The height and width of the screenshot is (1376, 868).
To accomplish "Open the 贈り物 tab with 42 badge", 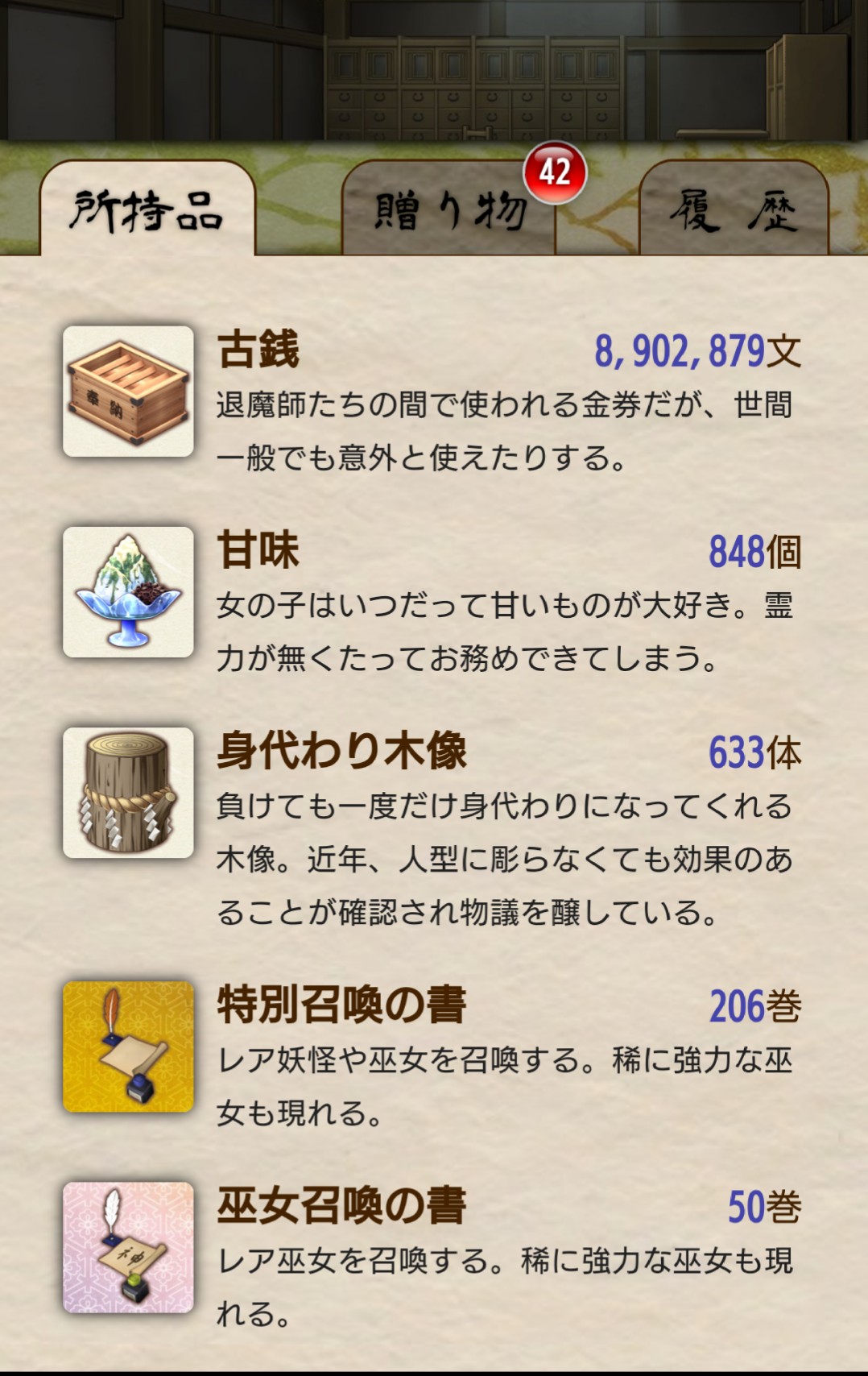I will point(449,213).
